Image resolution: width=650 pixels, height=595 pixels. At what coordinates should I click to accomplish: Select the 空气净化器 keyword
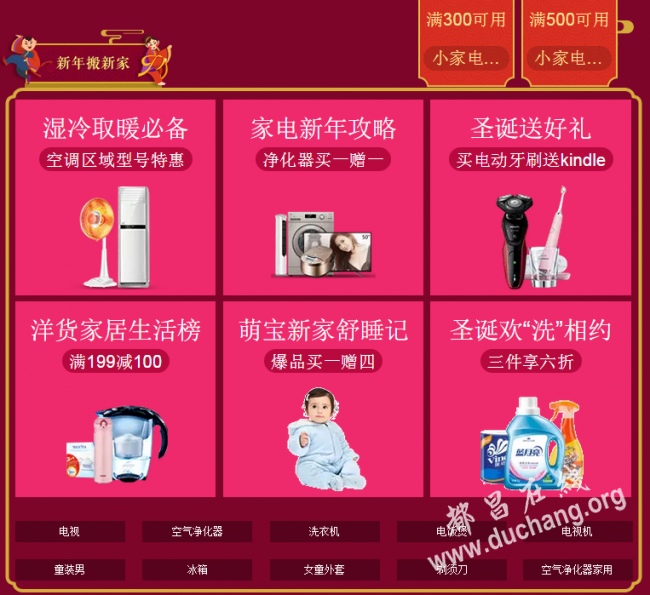[x=197, y=532]
